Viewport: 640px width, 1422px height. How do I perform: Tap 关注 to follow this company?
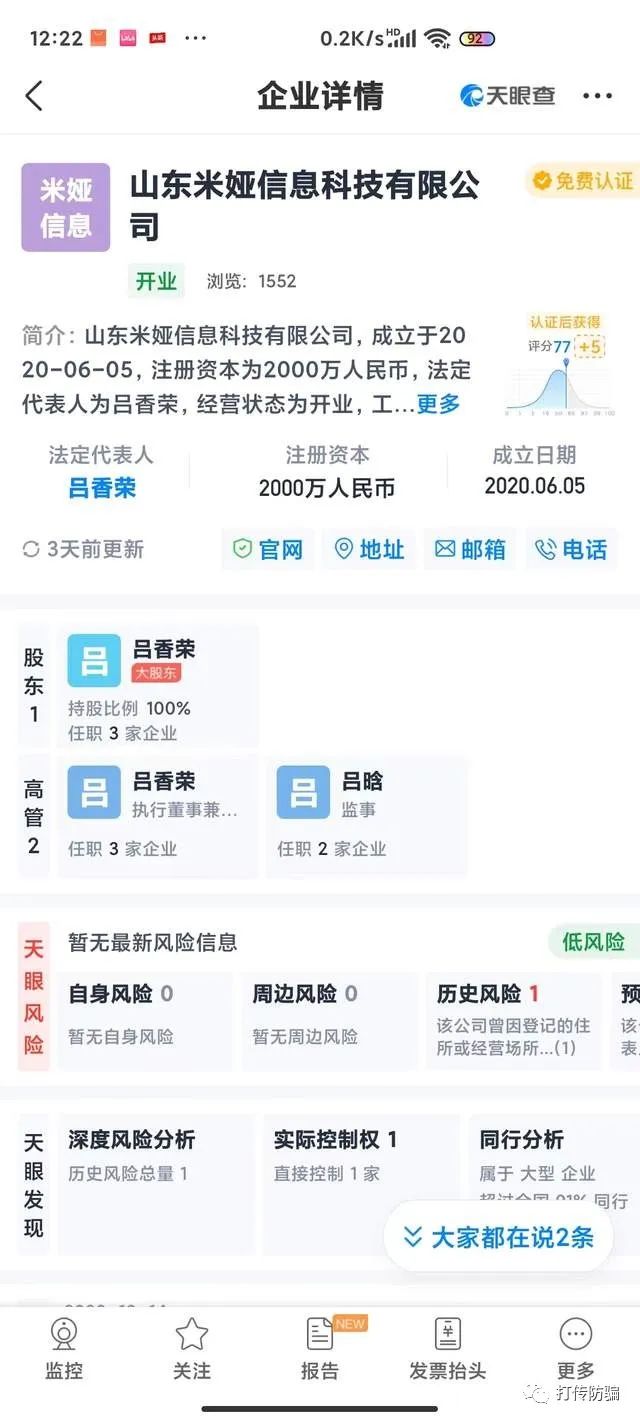pos(192,1349)
